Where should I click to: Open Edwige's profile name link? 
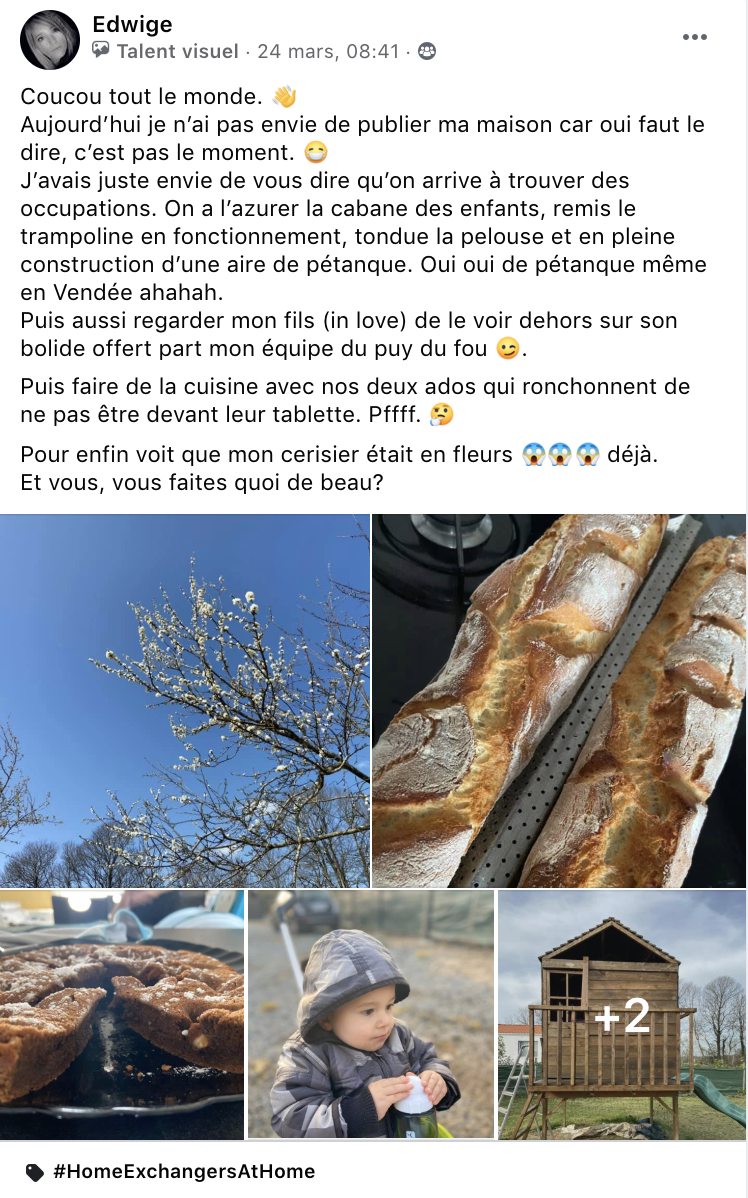click(x=132, y=23)
